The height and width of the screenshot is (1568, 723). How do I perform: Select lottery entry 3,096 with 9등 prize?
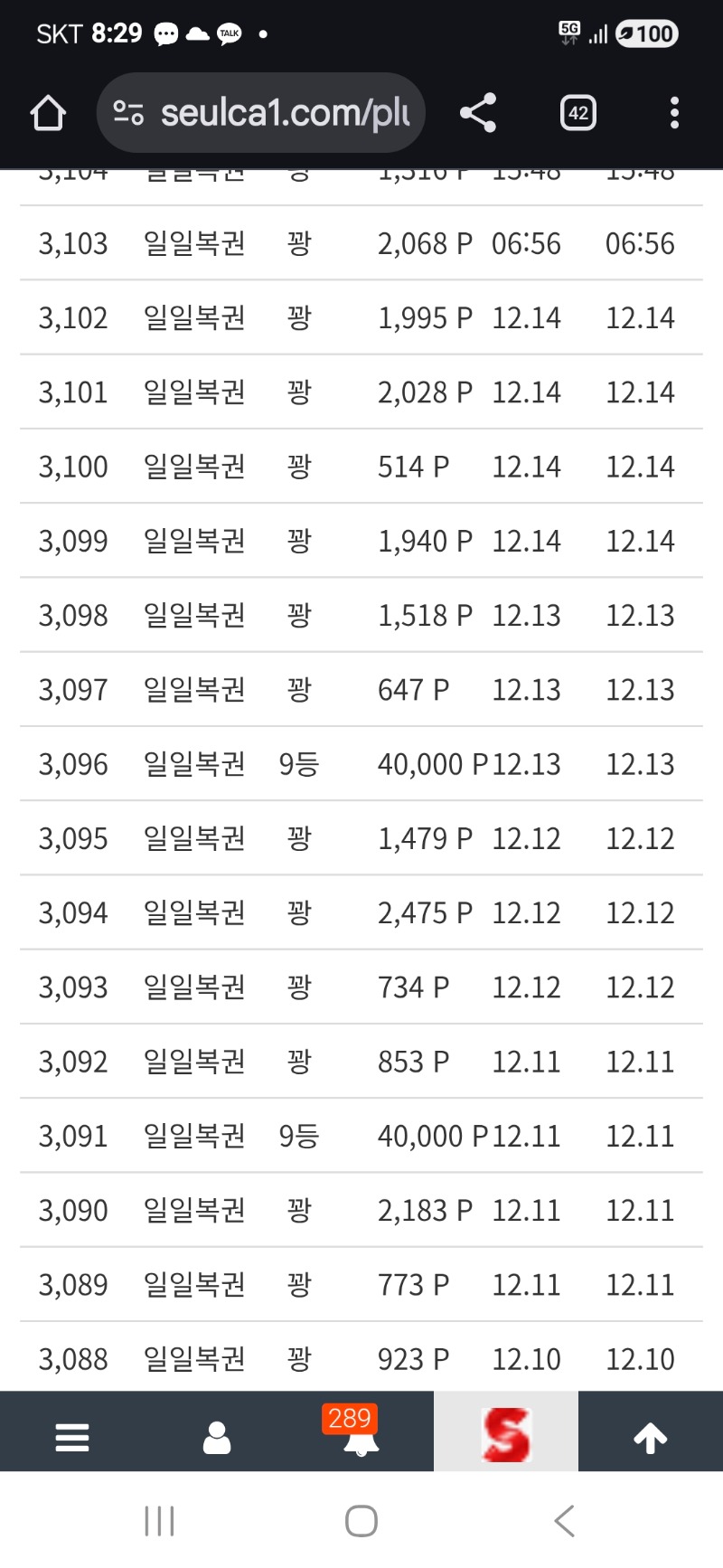pos(361,764)
